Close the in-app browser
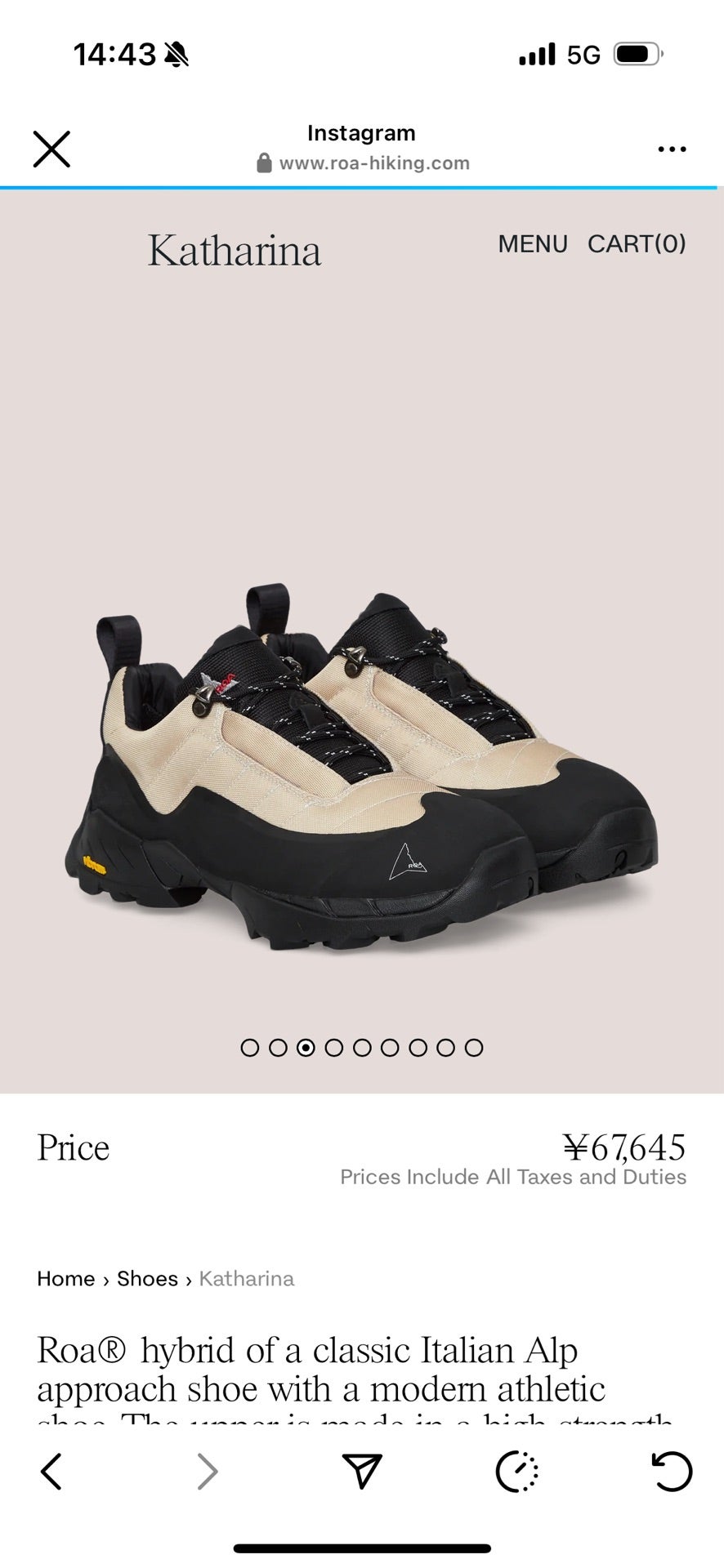724x1568 pixels. [51, 149]
